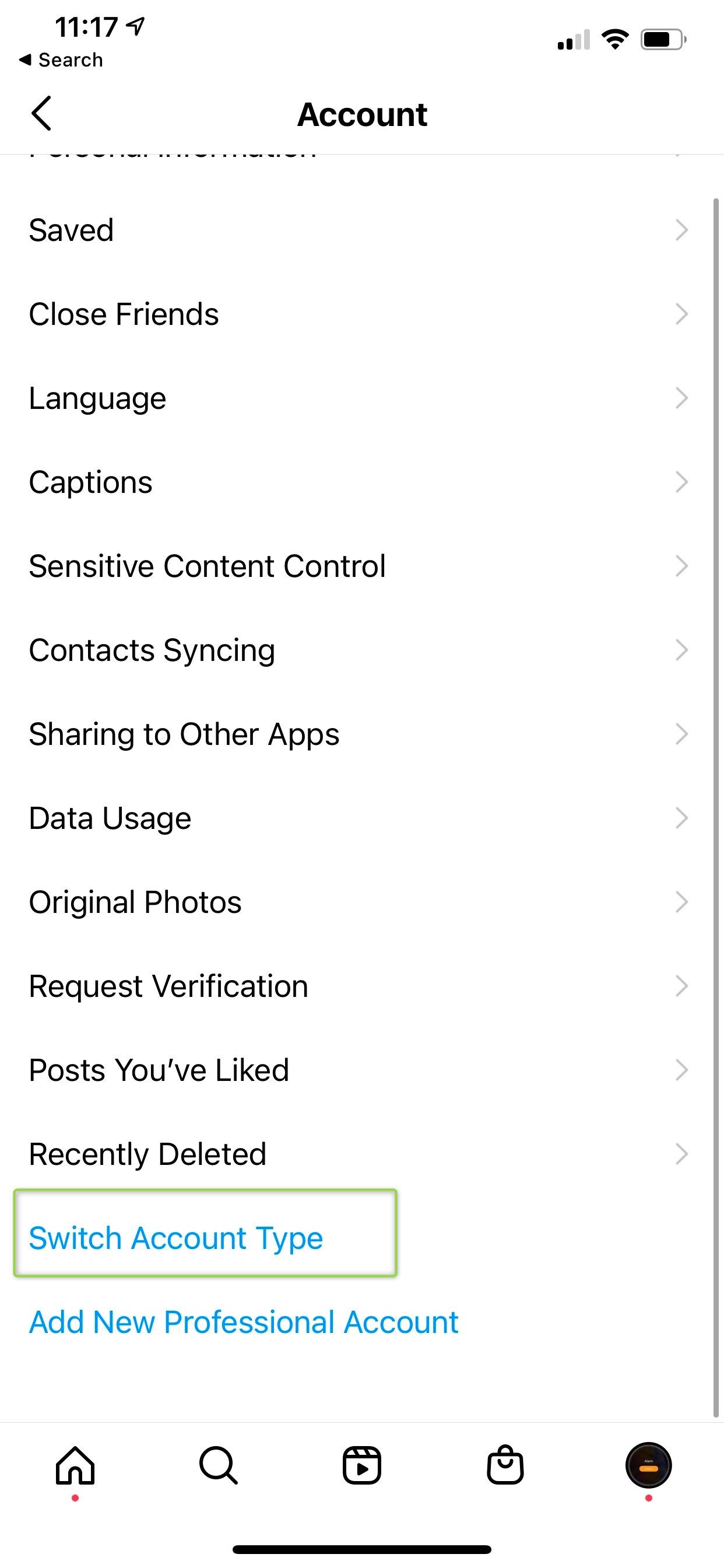Switch to the Home tab

click(75, 1466)
